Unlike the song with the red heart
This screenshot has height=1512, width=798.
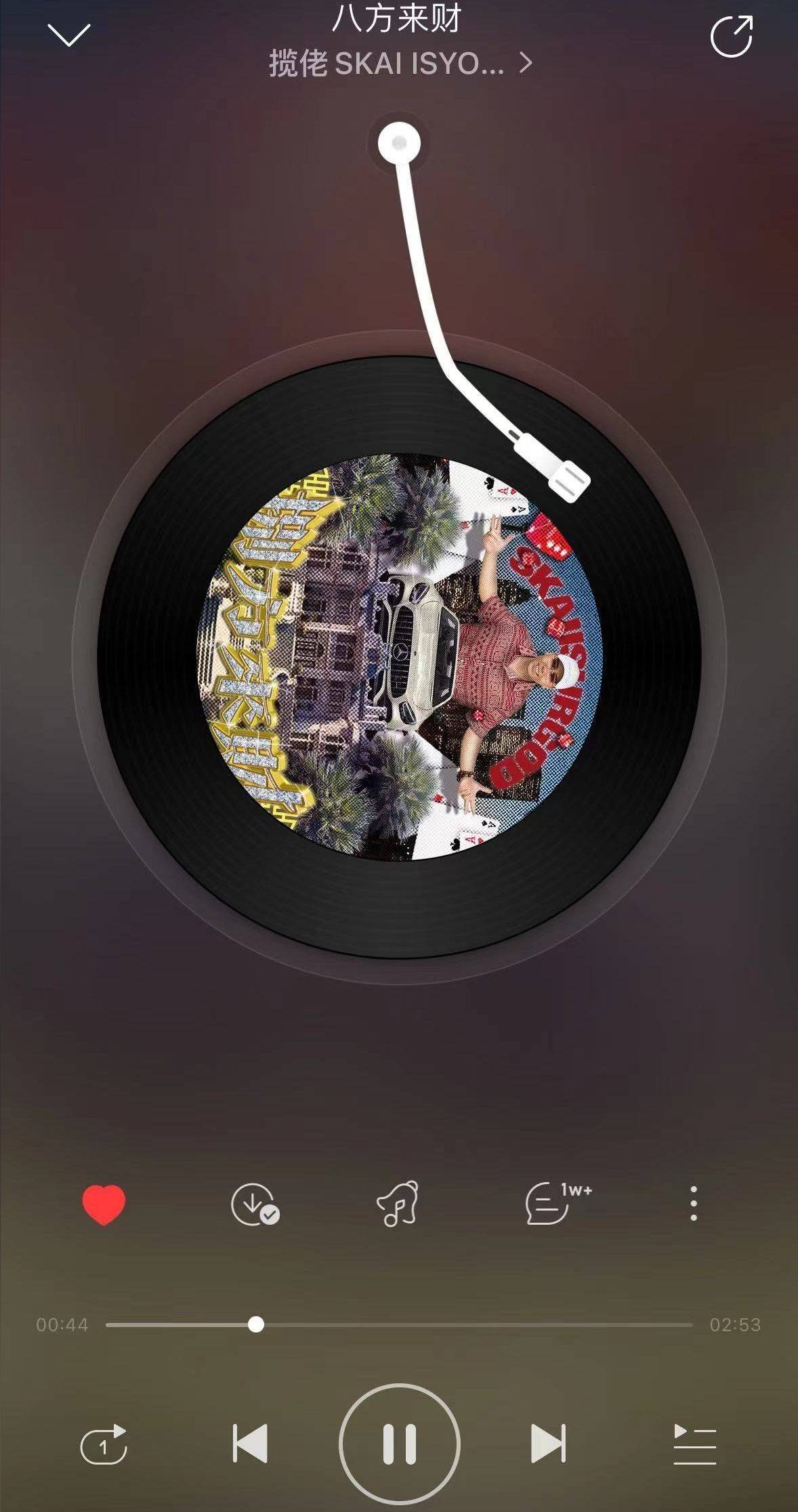pos(104,1204)
